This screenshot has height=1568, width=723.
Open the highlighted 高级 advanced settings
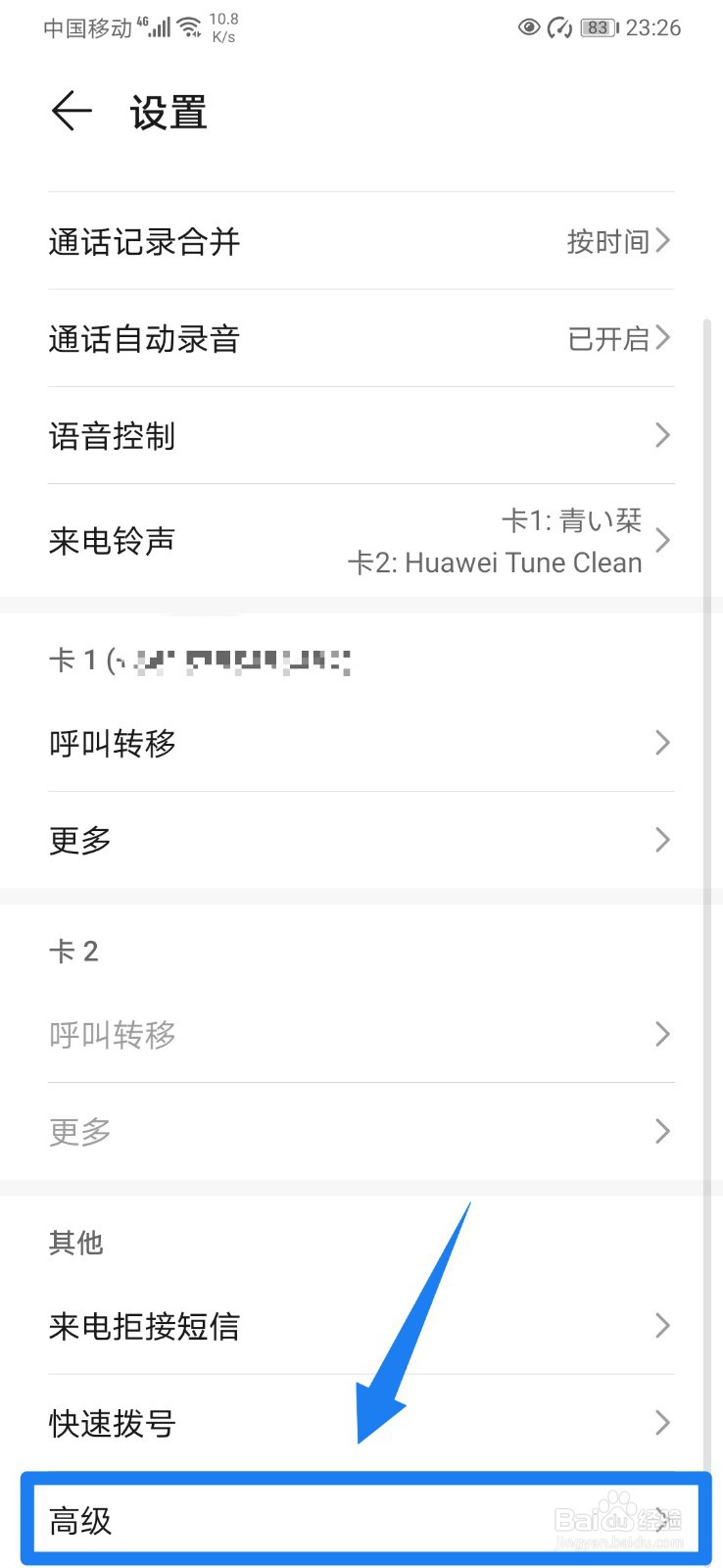pyautogui.click(x=361, y=1521)
